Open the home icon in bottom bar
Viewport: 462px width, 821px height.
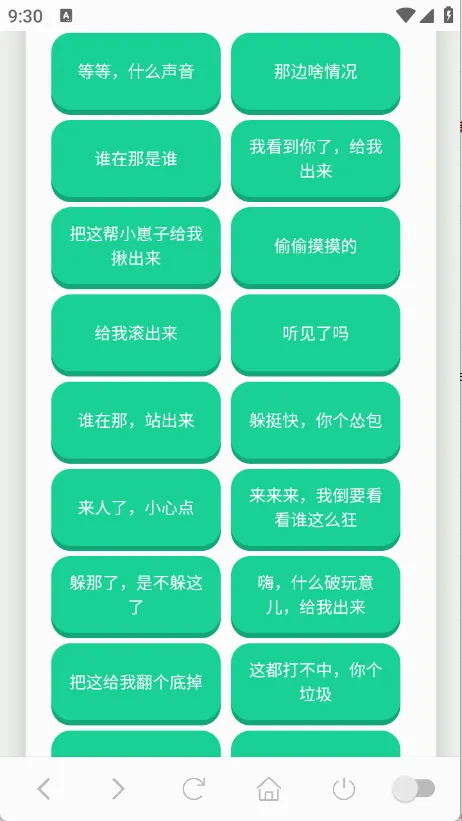[x=269, y=789]
